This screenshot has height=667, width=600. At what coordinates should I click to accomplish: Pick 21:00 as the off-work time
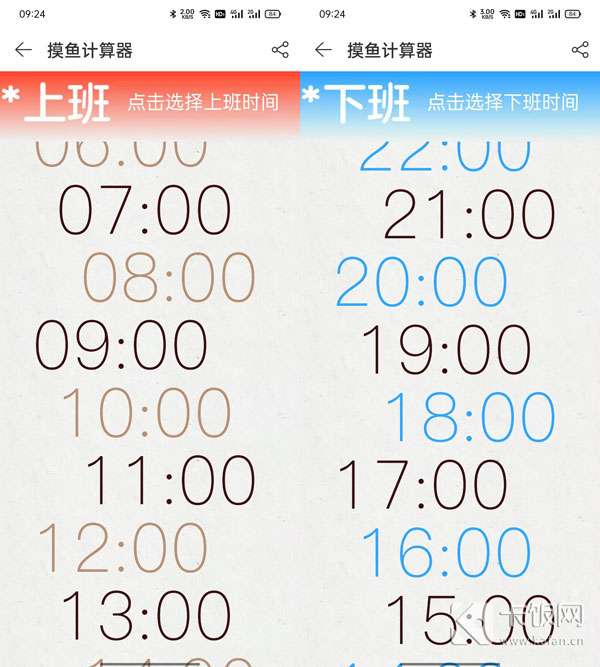click(x=469, y=214)
